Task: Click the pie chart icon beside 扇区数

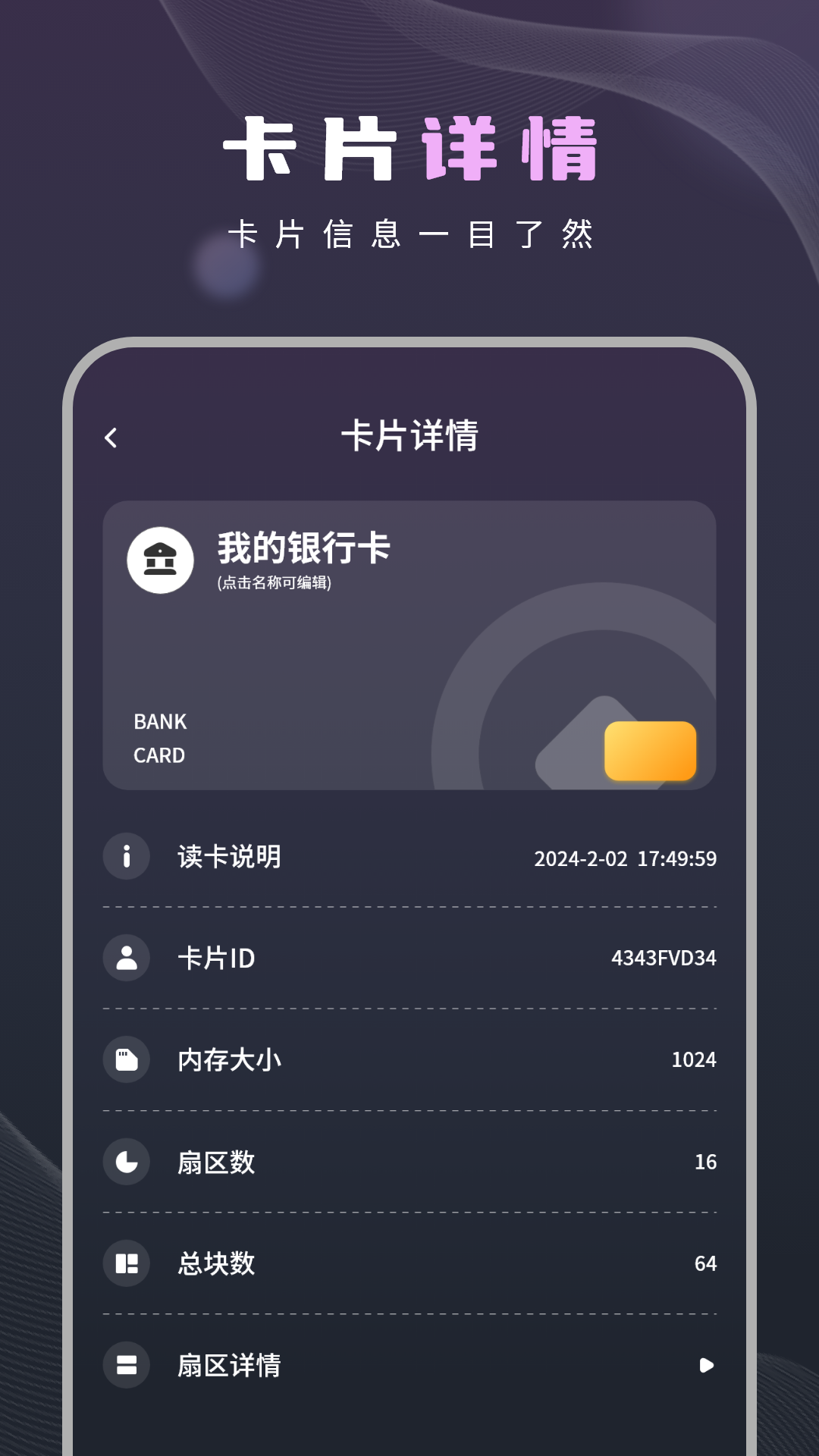Action: point(126,1163)
